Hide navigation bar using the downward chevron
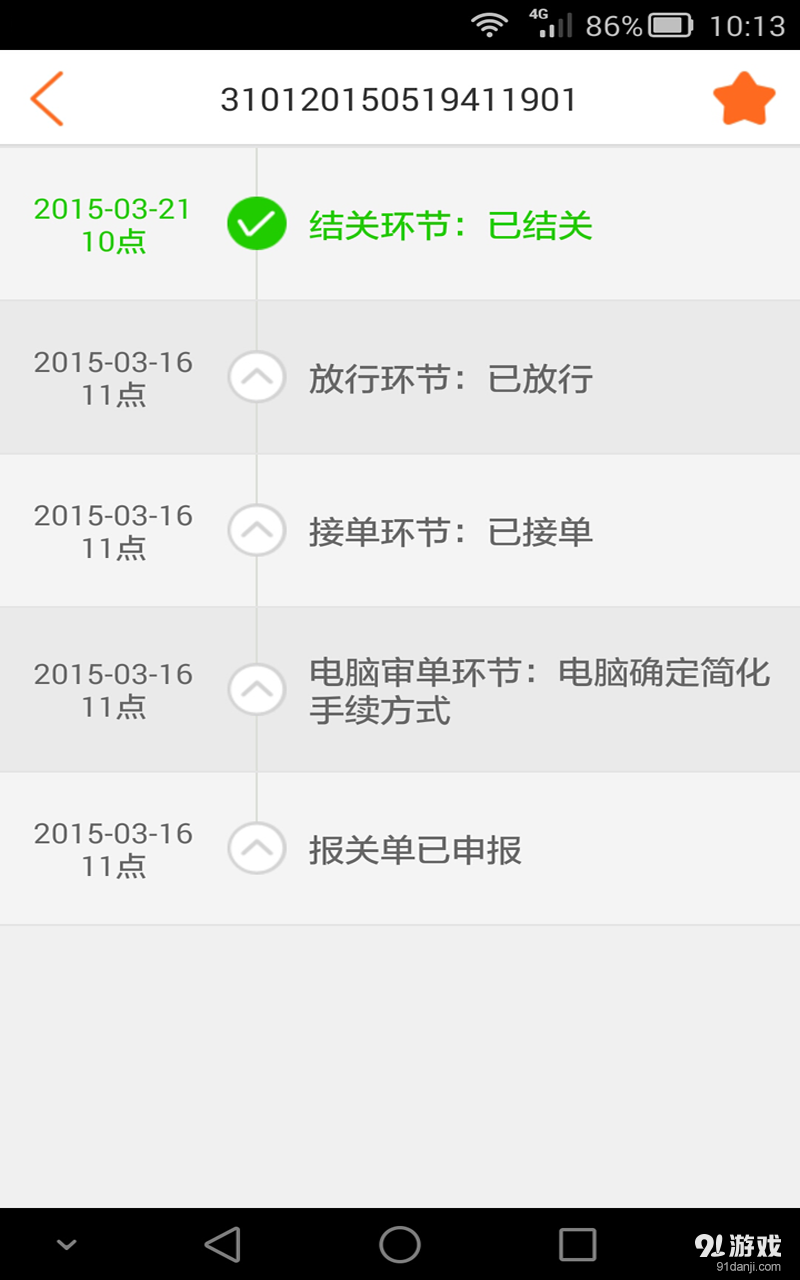Screen dimensions: 800x1280 click(65, 1244)
